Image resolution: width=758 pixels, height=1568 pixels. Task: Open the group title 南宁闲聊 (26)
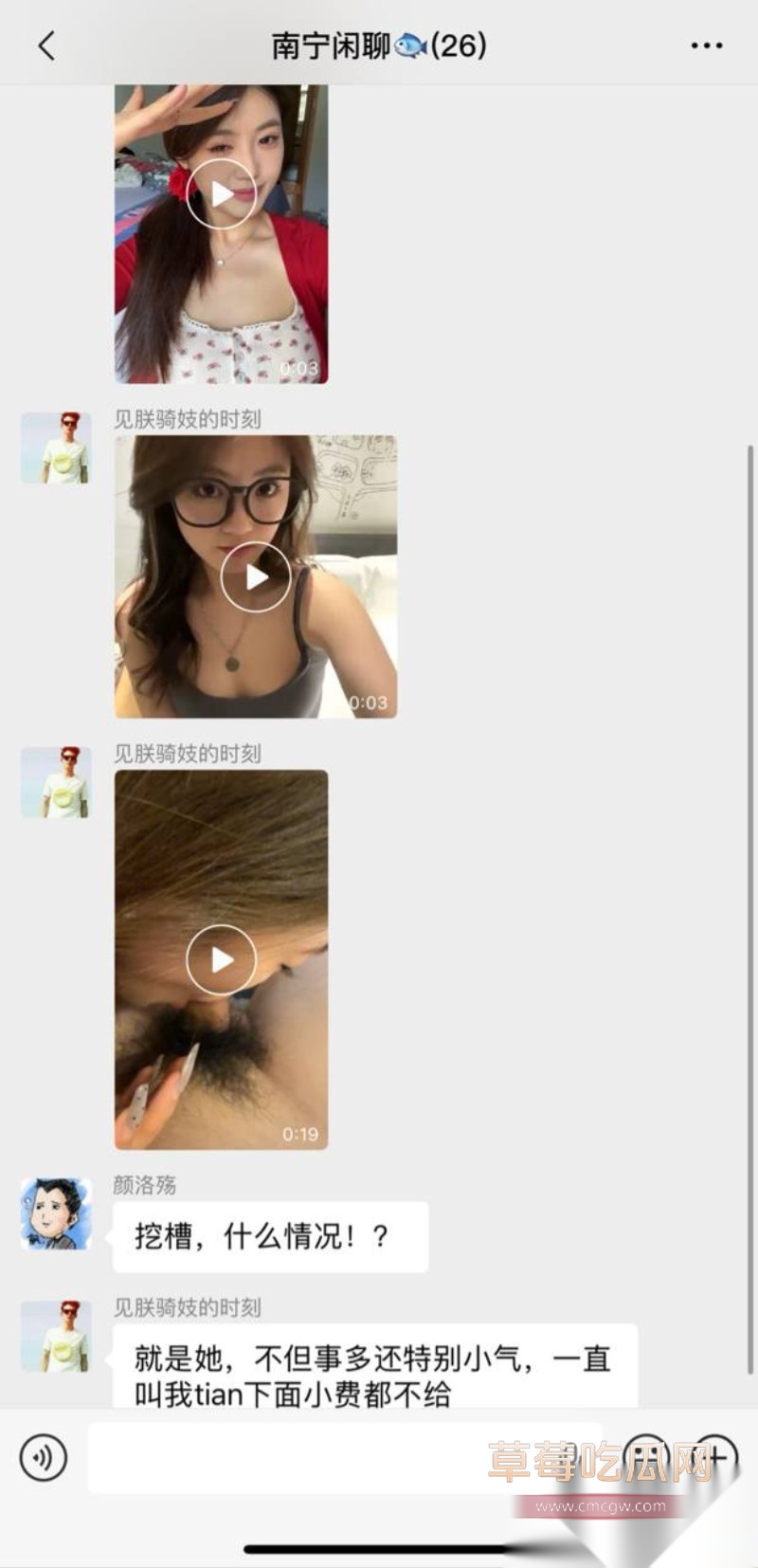(377, 43)
